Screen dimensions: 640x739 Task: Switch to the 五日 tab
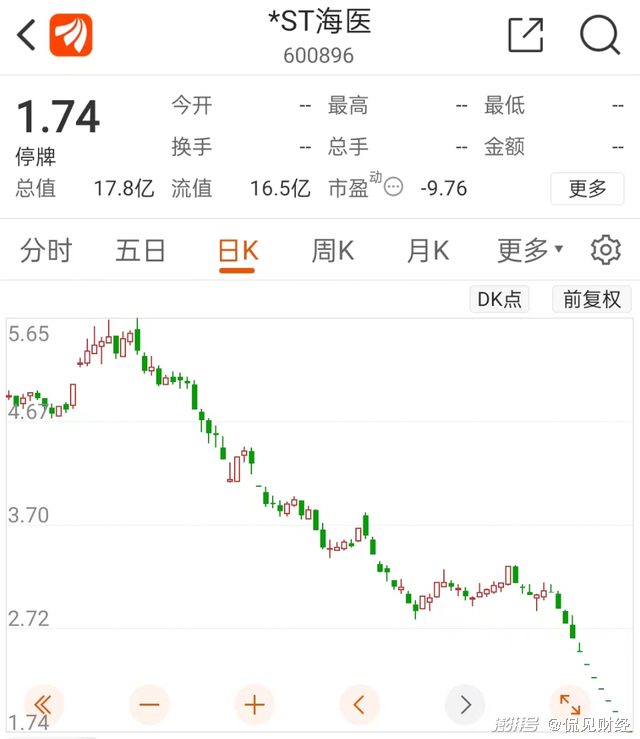[x=140, y=250]
